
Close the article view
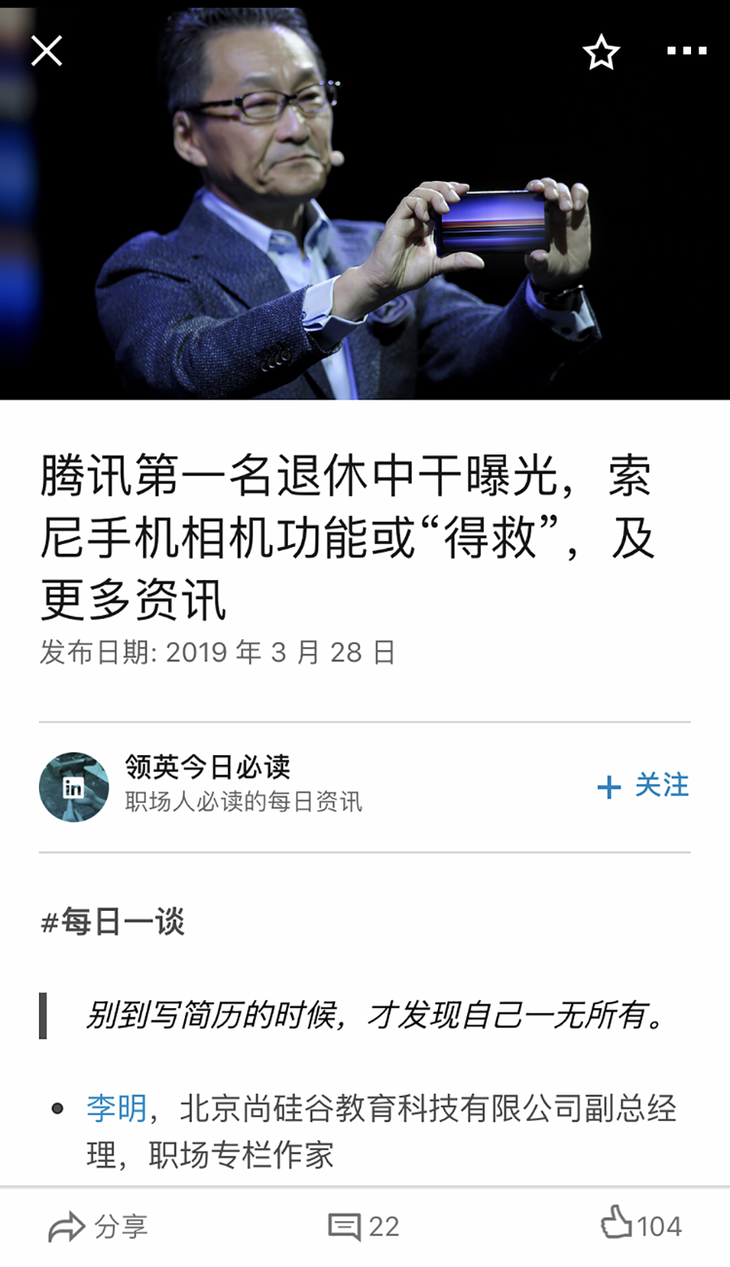47,51
